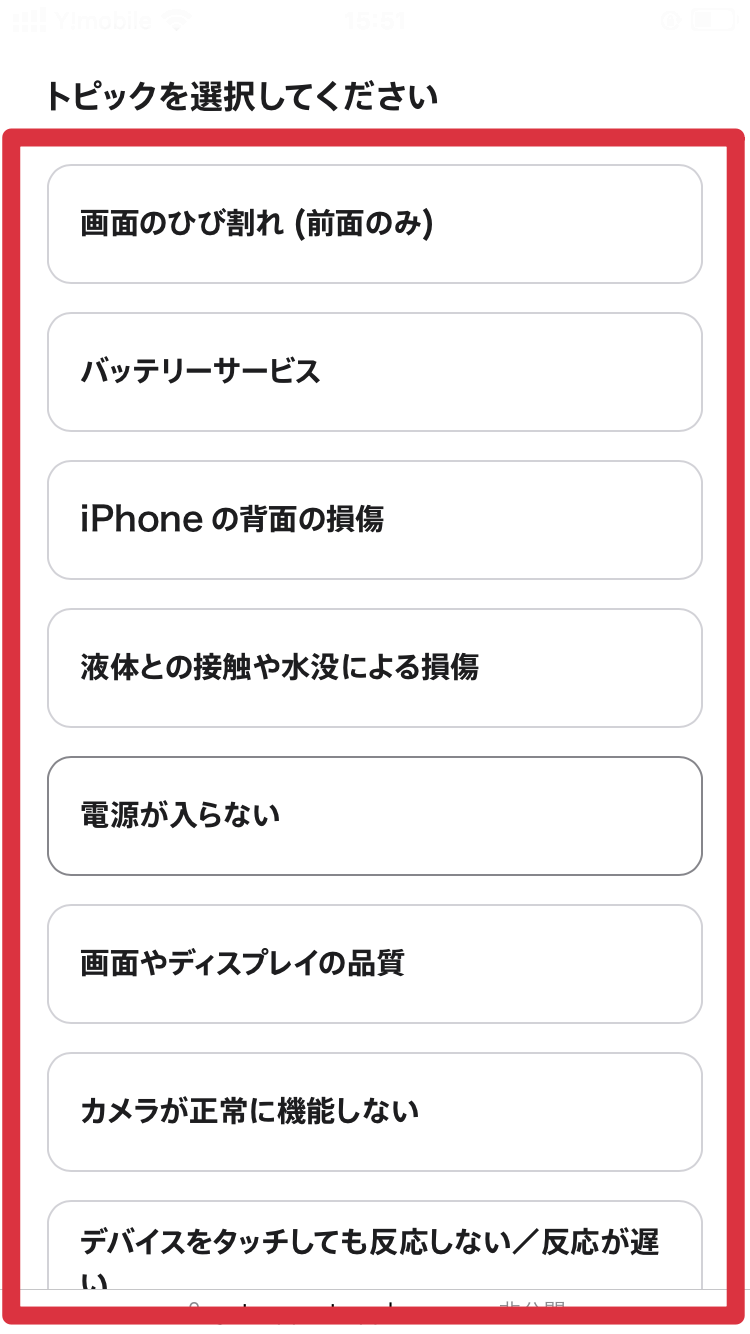Image resolution: width=750 pixels, height=1334 pixels.
Task: Select 液体との接触や水没による損傷
Action: click(x=375, y=668)
